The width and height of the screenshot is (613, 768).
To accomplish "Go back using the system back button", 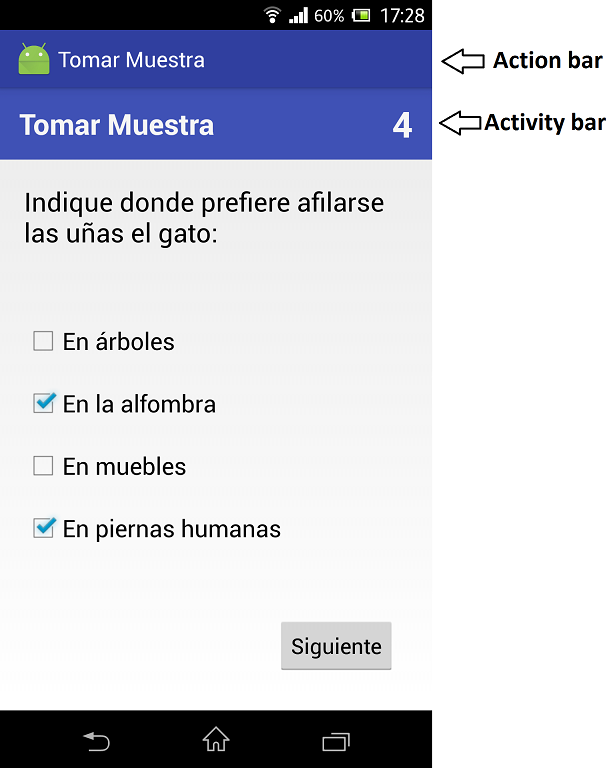I will (96, 741).
